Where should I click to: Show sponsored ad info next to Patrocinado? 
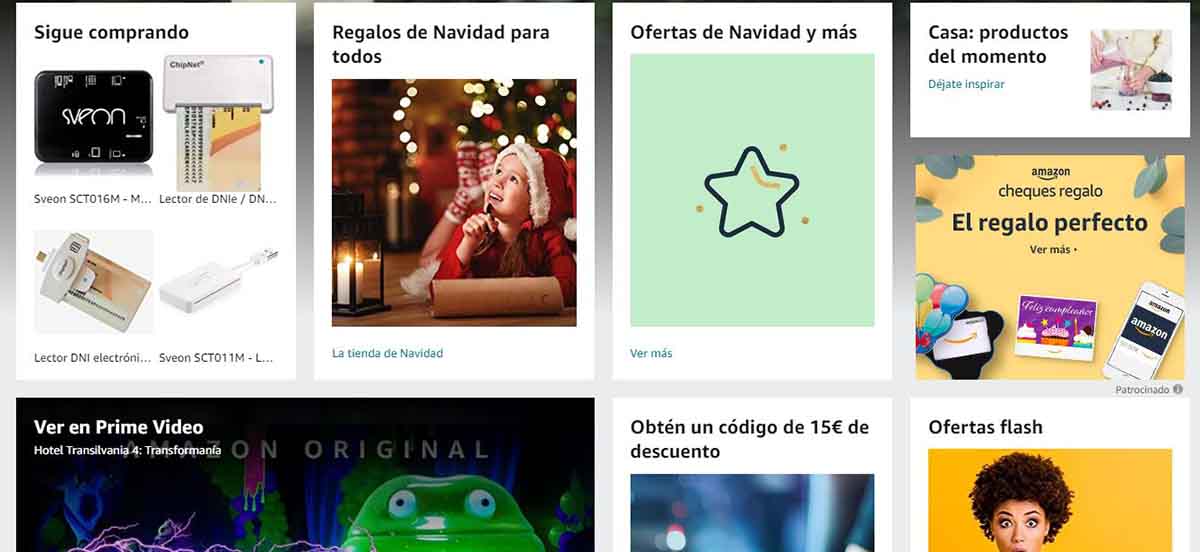pos(1178,390)
